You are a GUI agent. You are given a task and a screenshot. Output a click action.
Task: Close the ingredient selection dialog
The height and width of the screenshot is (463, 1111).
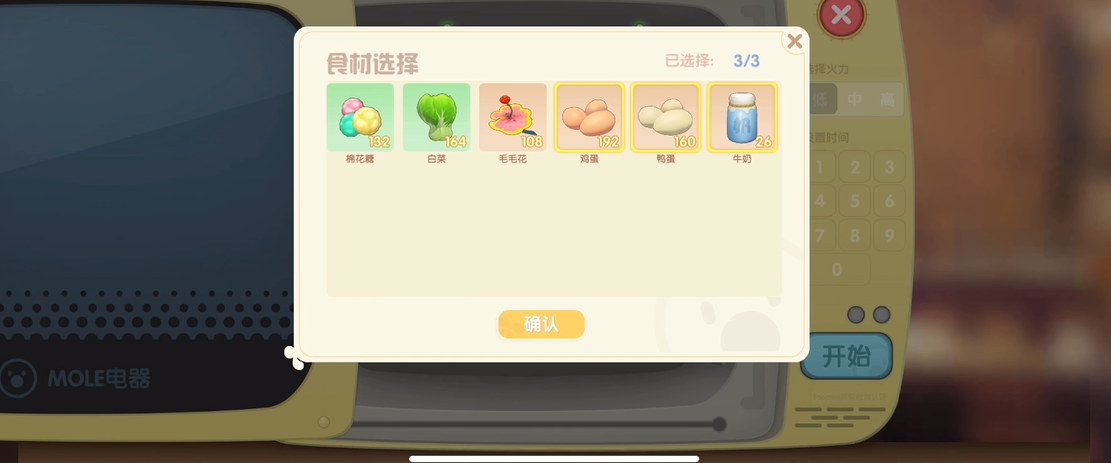(x=794, y=41)
